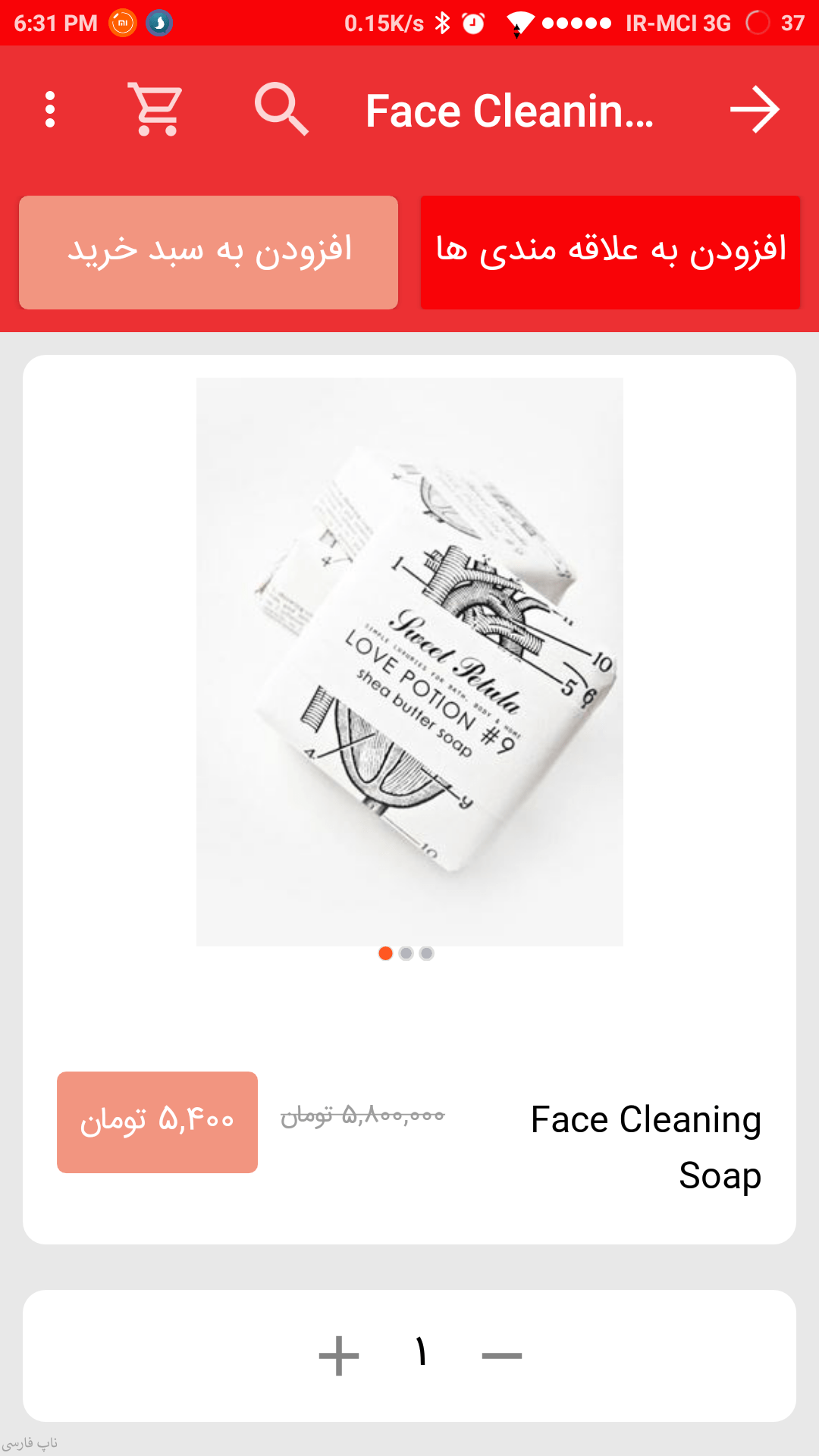Tap افزودن به سبد خرید button
819x1456 pixels.
pos(209,253)
